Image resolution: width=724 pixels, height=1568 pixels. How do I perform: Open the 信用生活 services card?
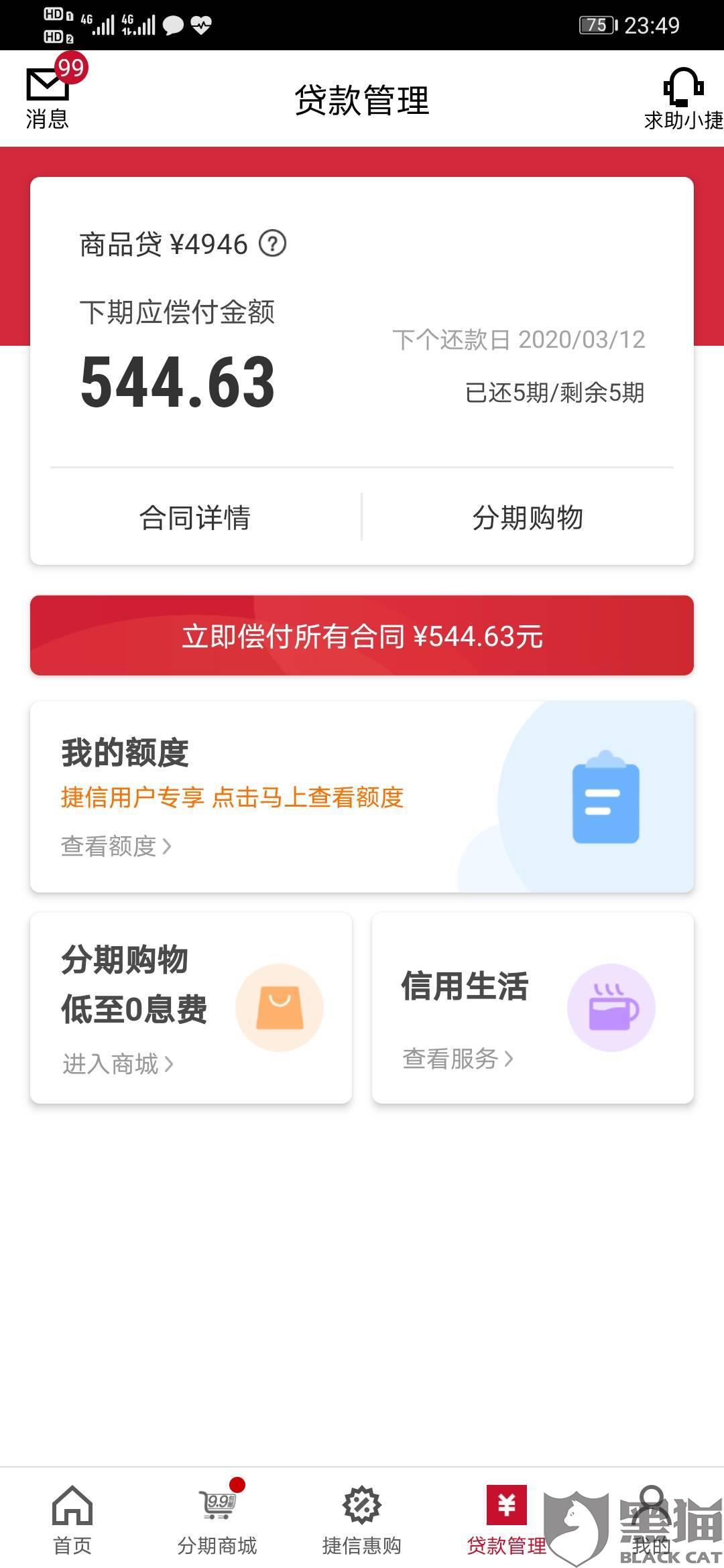coord(533,1008)
